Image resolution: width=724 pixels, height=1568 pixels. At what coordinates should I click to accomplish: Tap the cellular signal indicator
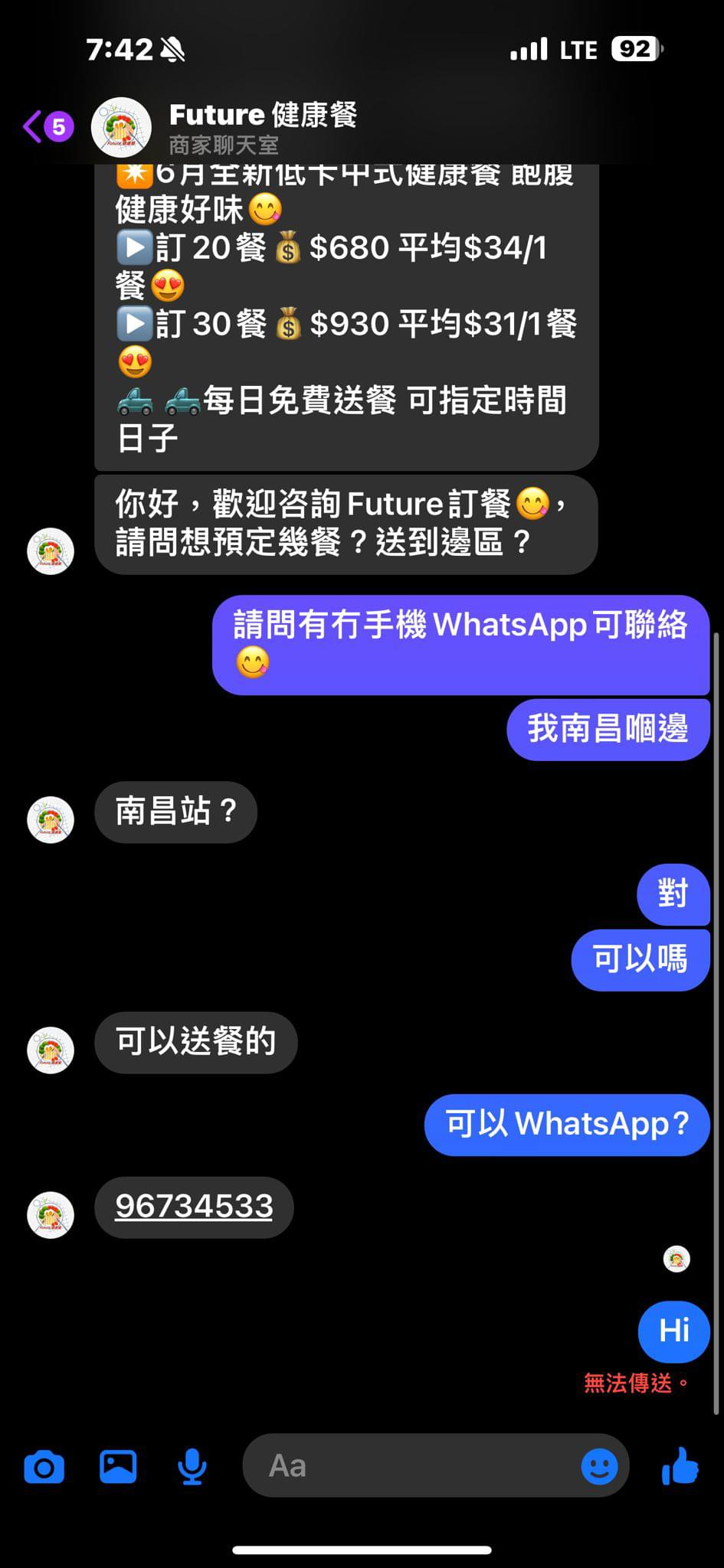[530, 49]
